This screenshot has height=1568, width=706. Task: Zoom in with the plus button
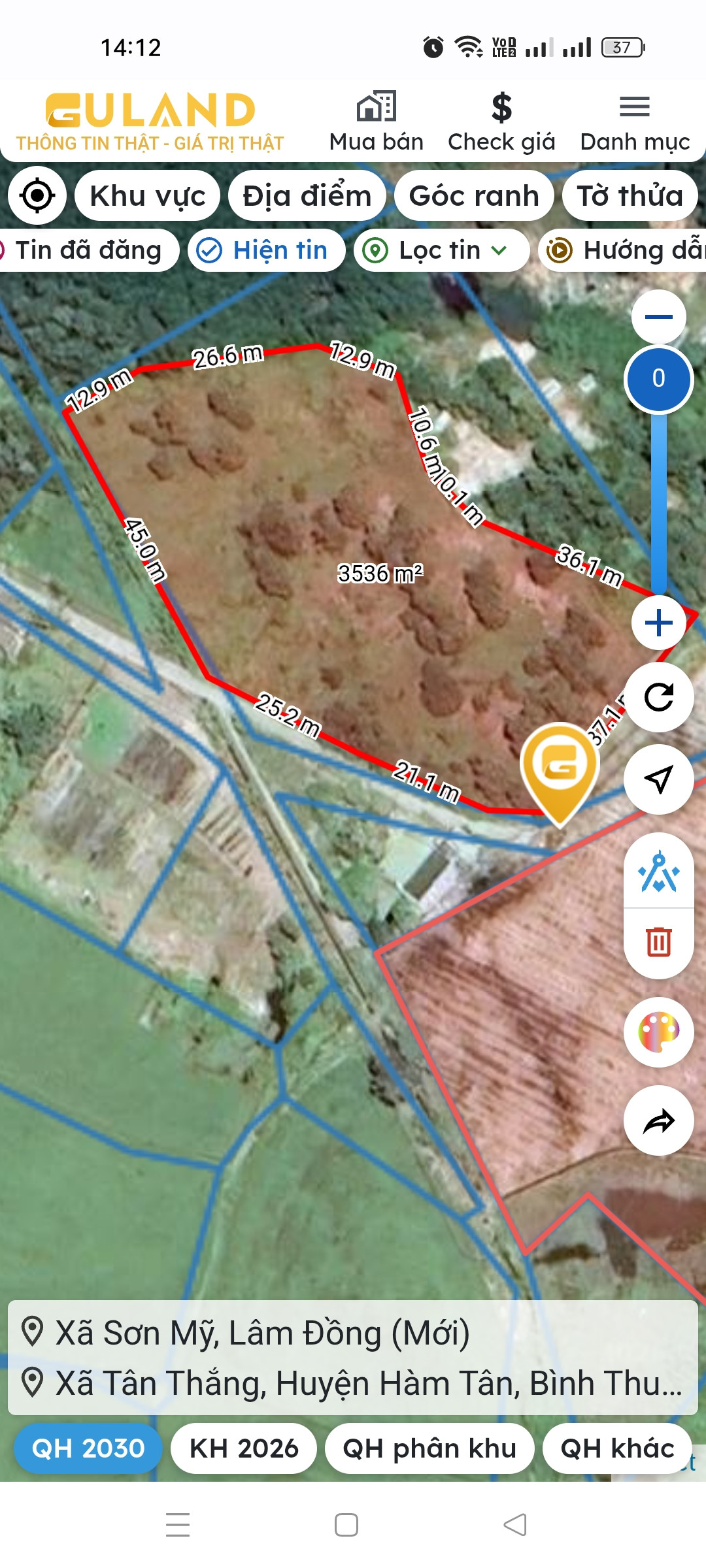point(659,623)
